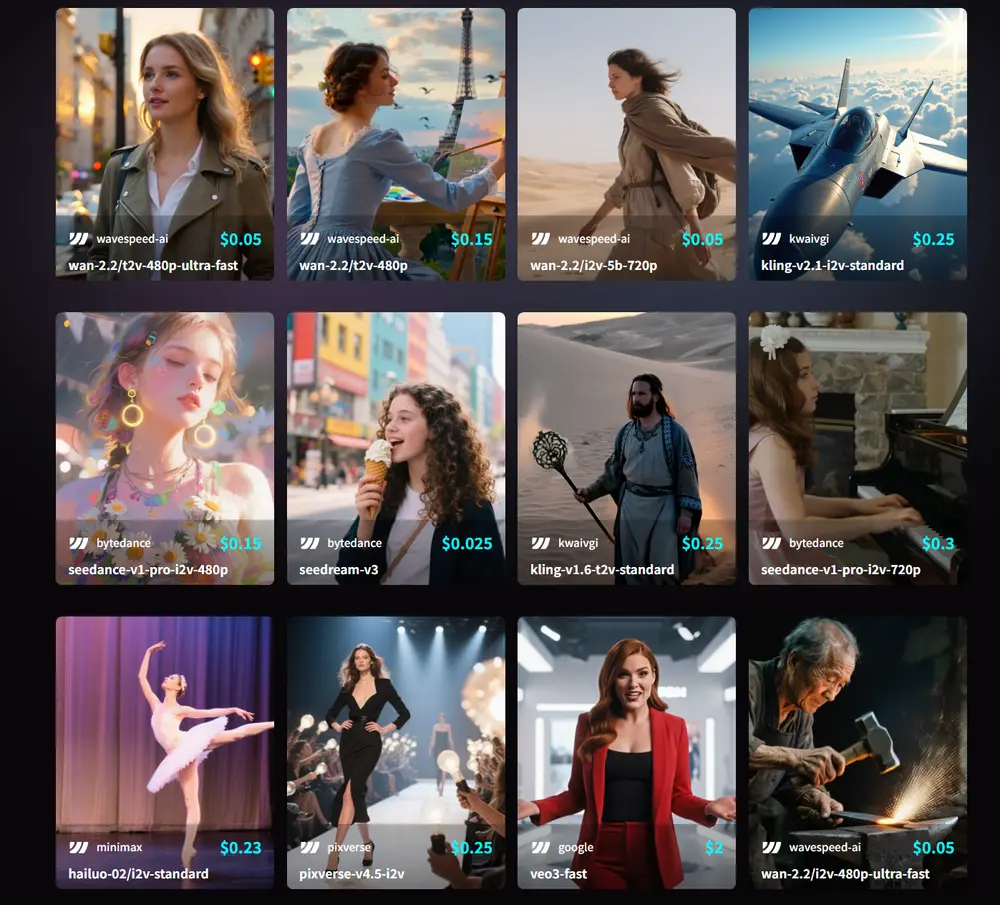
Task: Open kling-v1.6-t2v-standard model card
Action: 626,448
